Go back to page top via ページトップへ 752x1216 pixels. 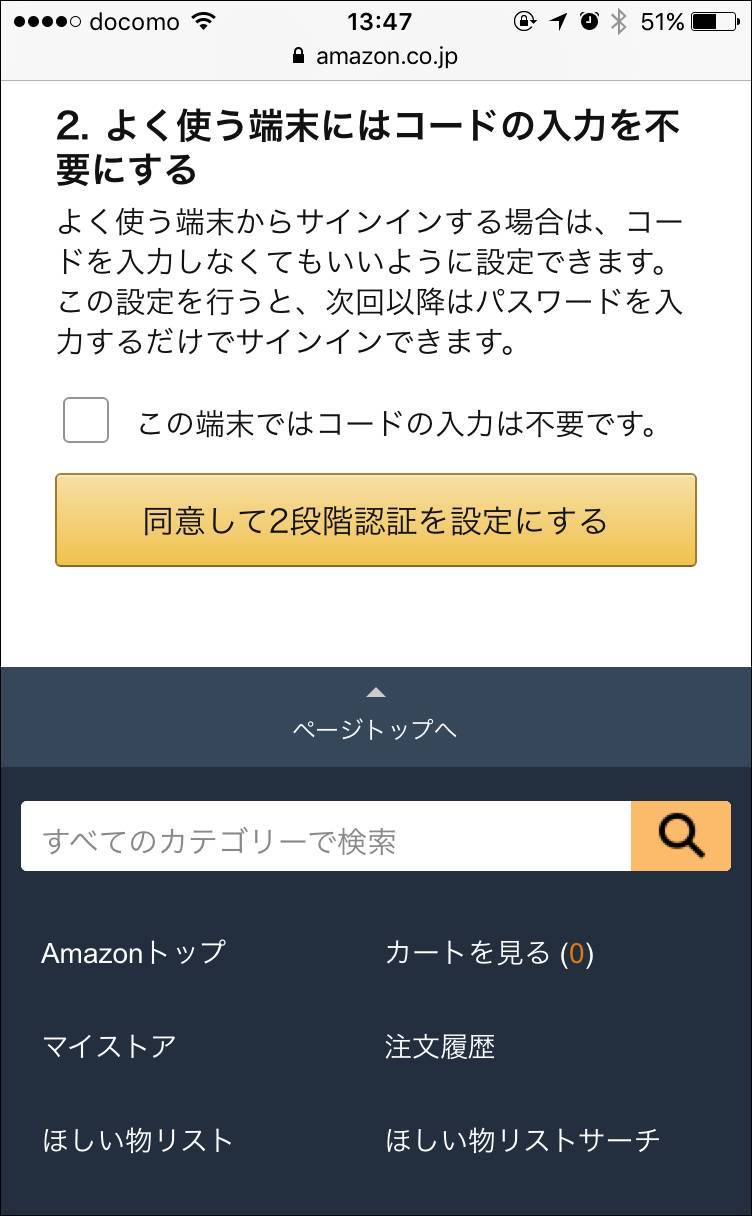(x=375, y=717)
